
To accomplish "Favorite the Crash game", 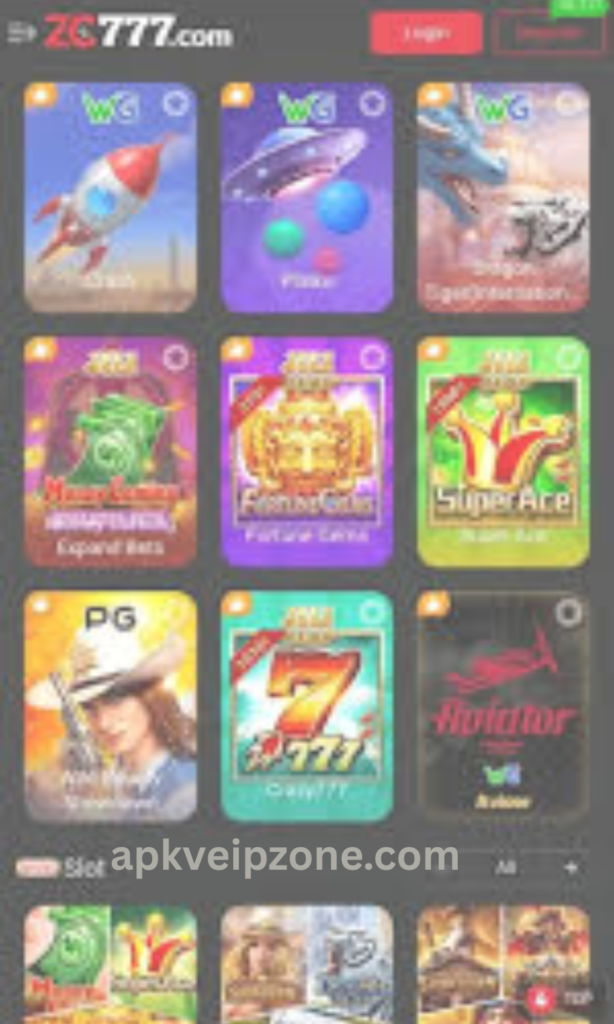I will 176,103.
